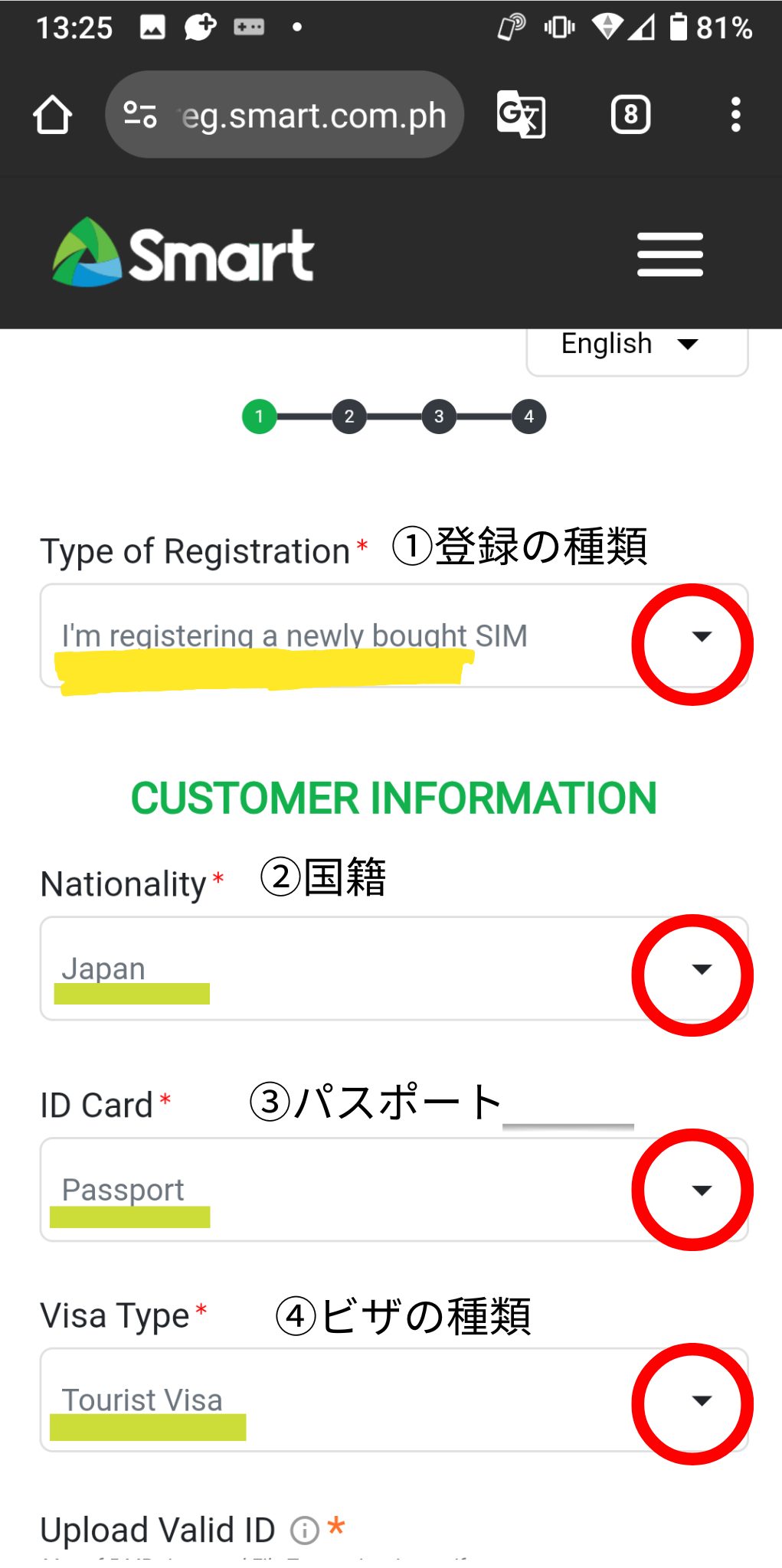Select a Visa Type option
The image size is (782, 1568).
[x=394, y=1400]
